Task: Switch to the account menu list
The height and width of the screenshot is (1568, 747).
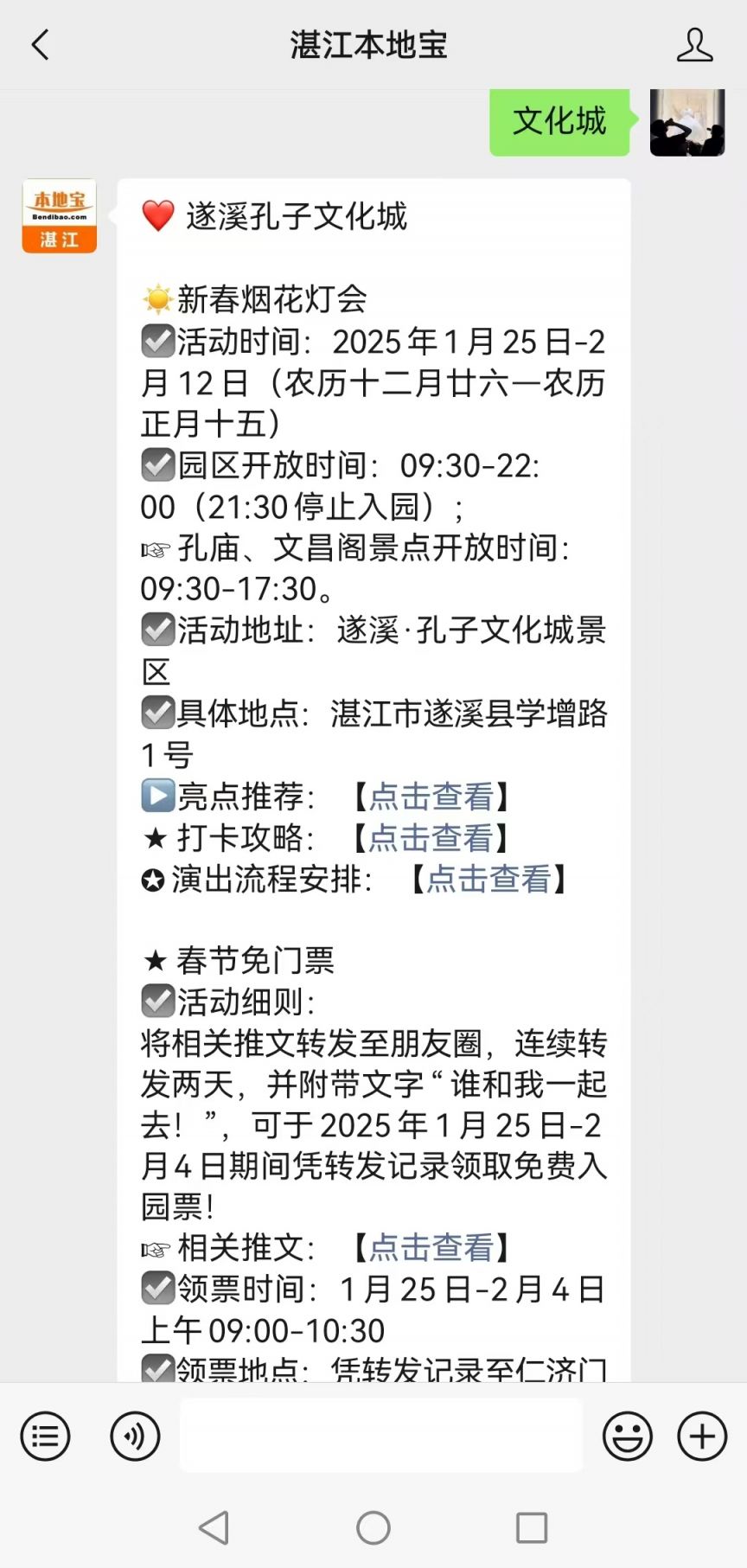Action: point(45,1437)
